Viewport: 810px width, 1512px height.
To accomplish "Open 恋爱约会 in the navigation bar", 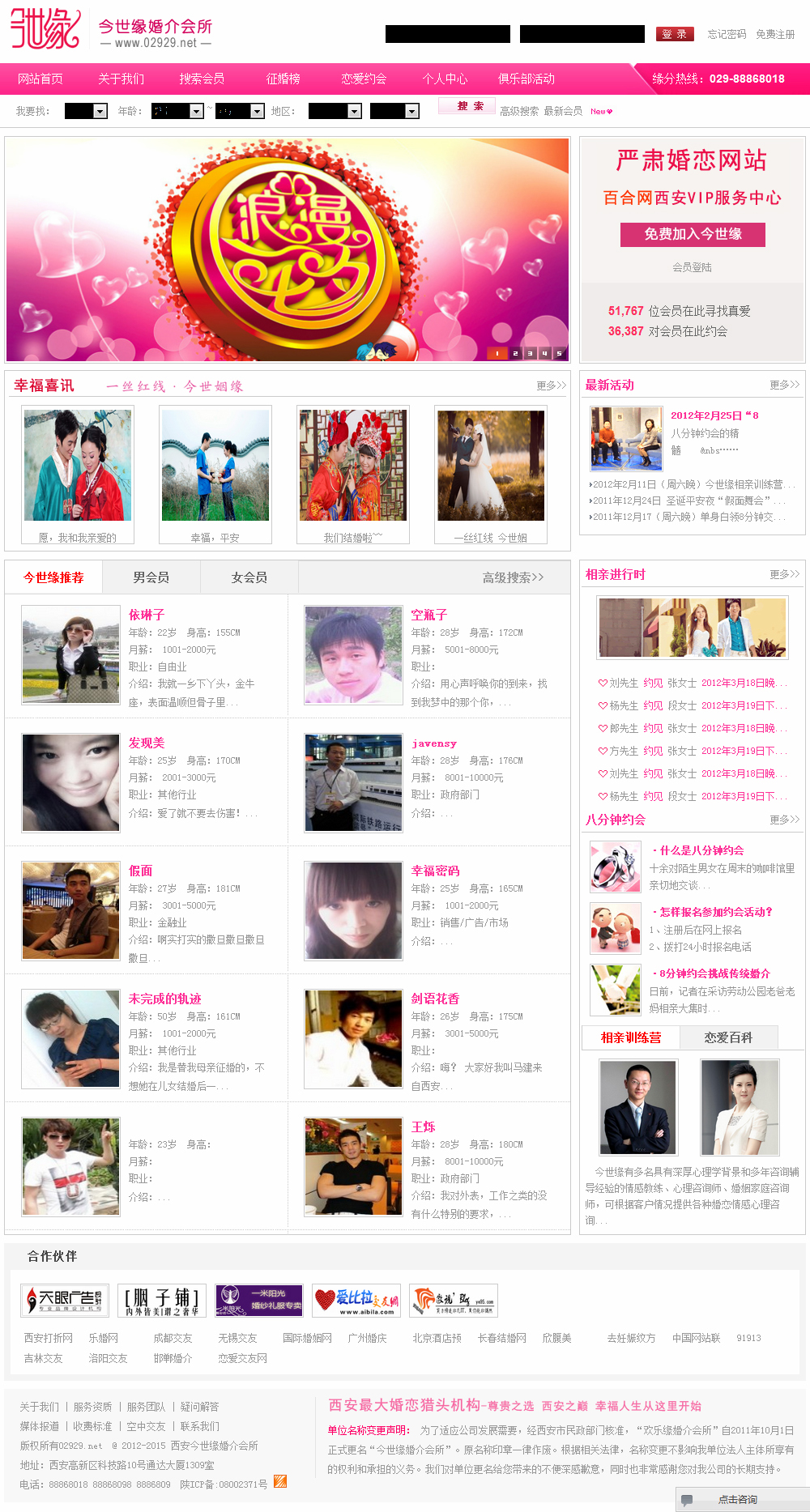I will (x=364, y=79).
